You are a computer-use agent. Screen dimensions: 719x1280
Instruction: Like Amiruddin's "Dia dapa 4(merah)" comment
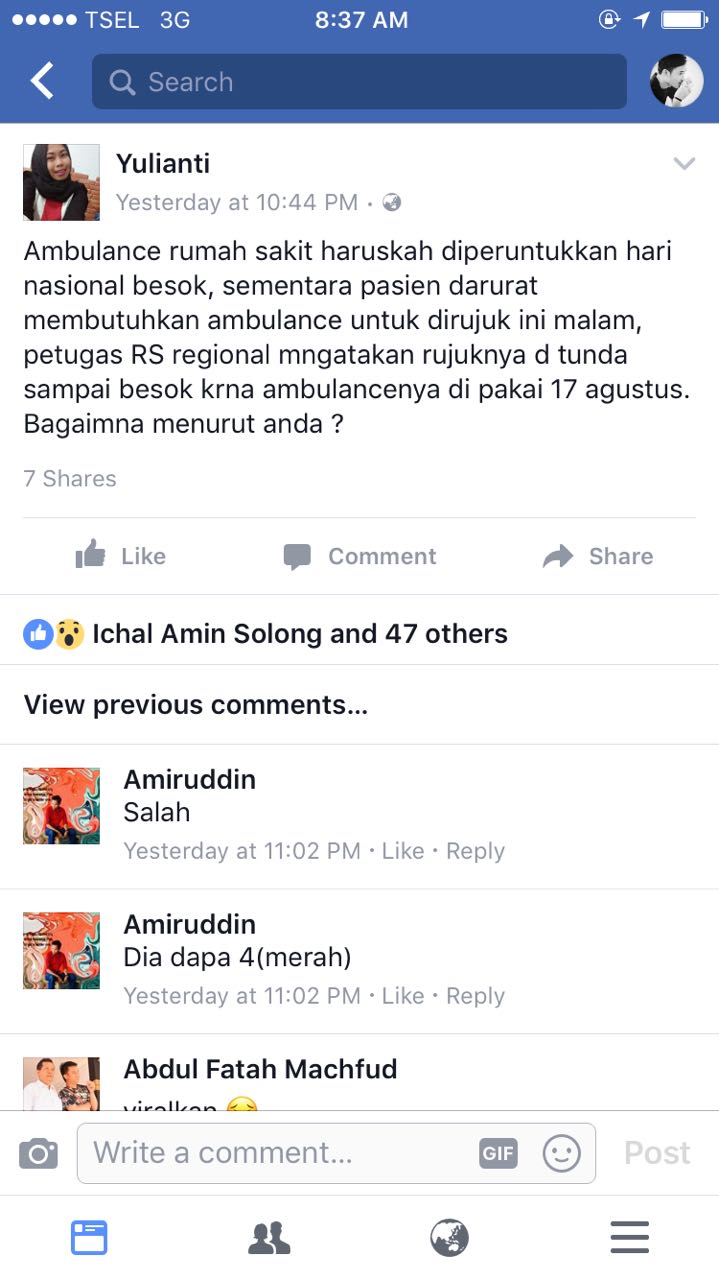[403, 996]
